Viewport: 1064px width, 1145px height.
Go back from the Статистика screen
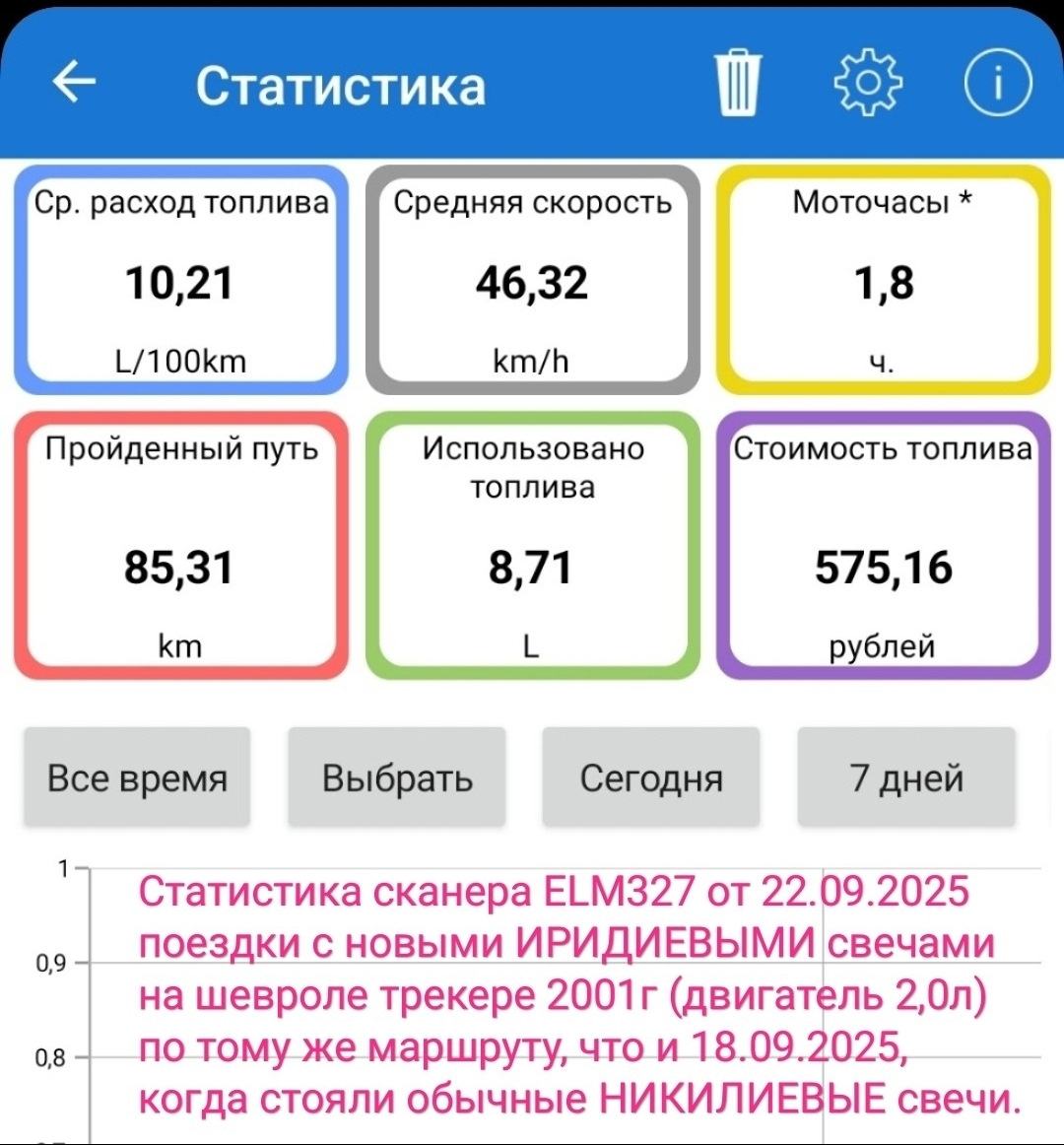(x=74, y=83)
